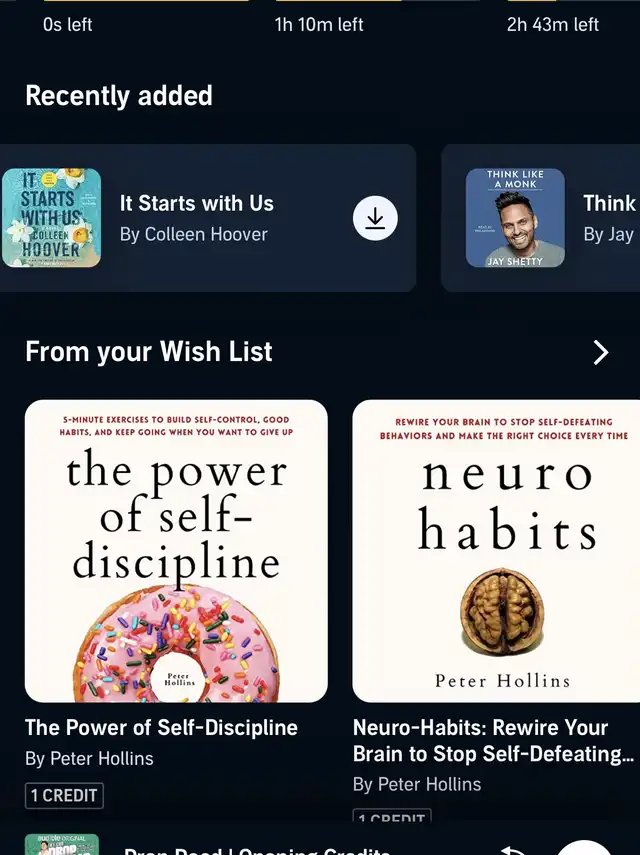Expand the From your Wish List section
The width and height of the screenshot is (640, 855).
pyautogui.click(x=600, y=352)
